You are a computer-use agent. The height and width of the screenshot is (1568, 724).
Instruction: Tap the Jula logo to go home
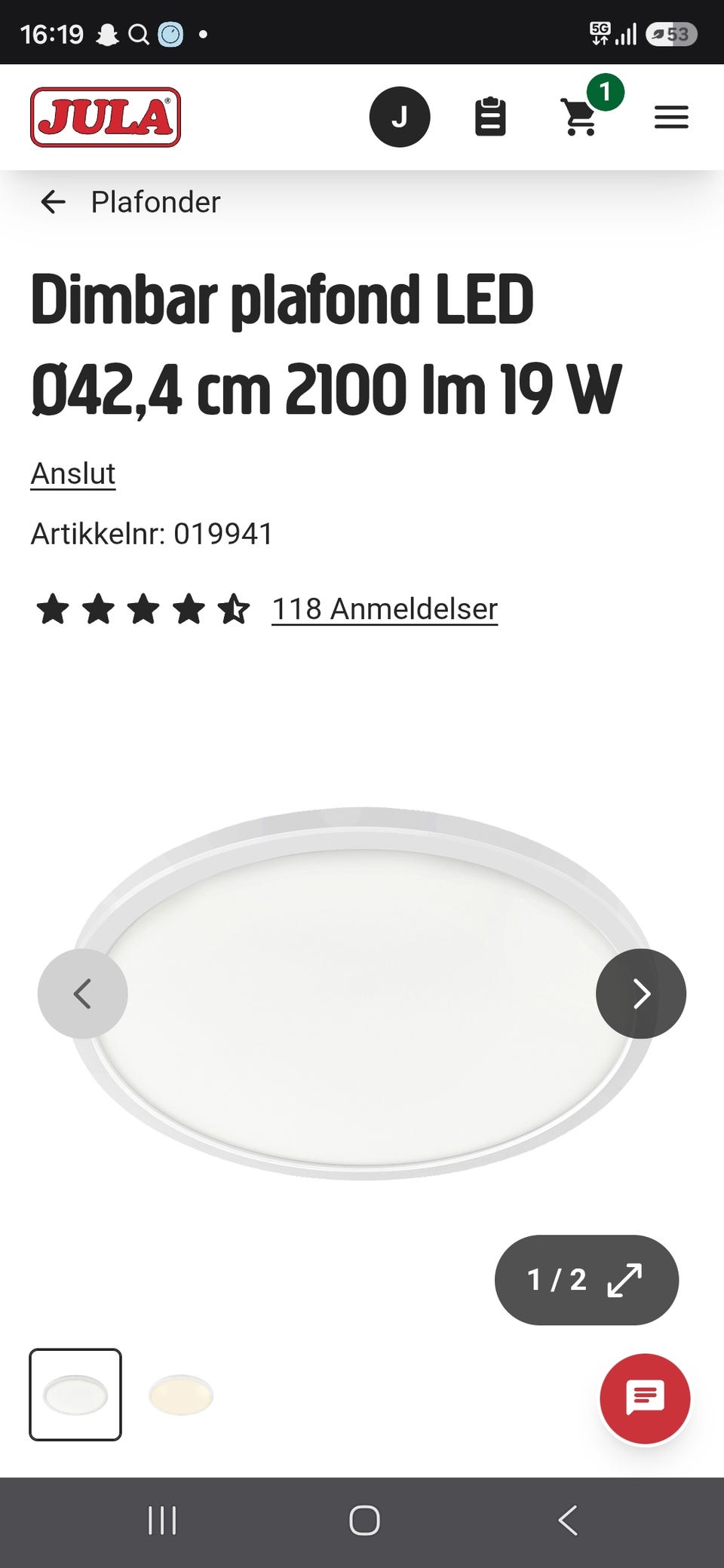tap(106, 117)
